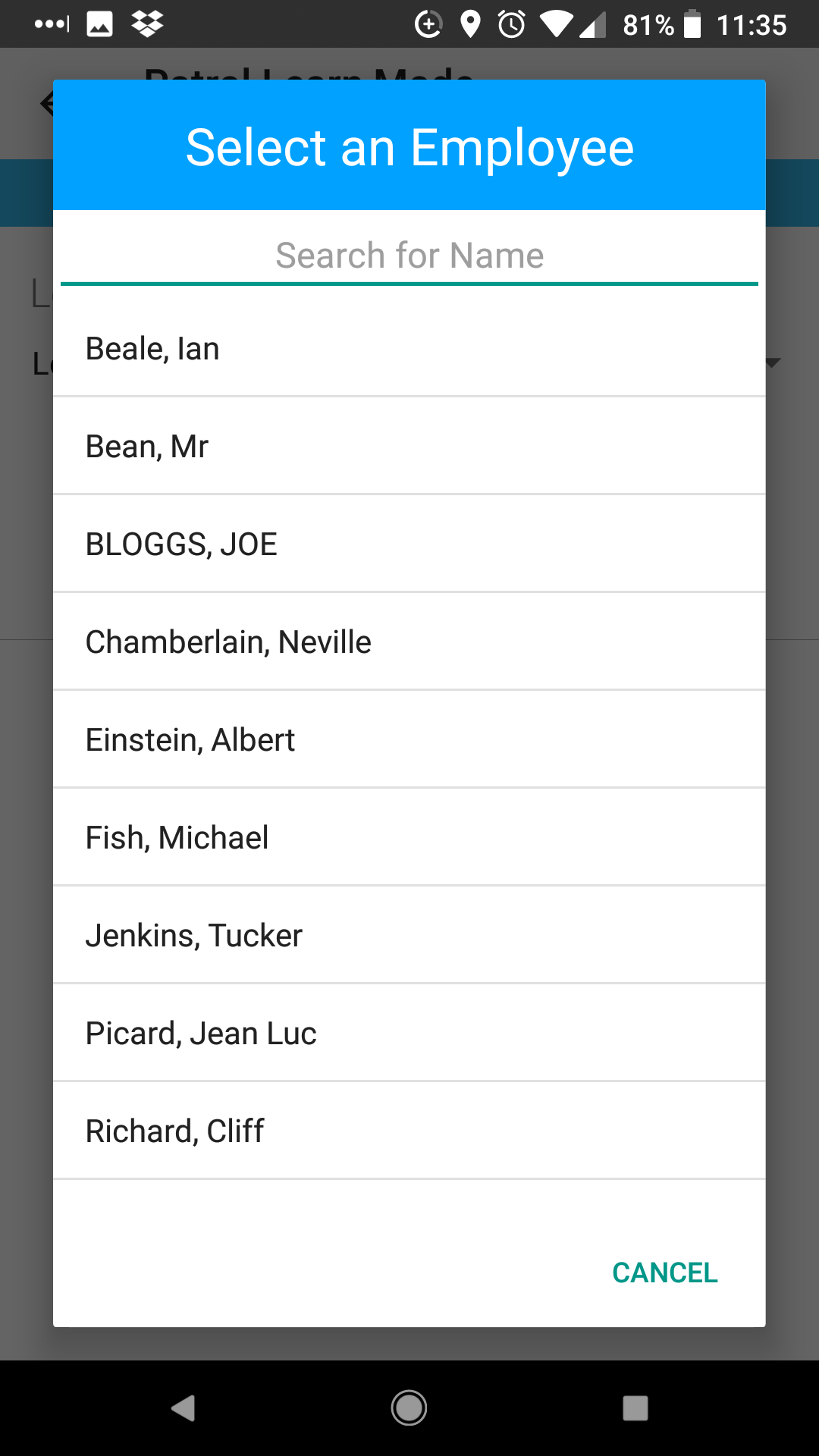Viewport: 819px width, 1456px height.
Task: Select employee Beale, Ian
Action: [x=409, y=349]
